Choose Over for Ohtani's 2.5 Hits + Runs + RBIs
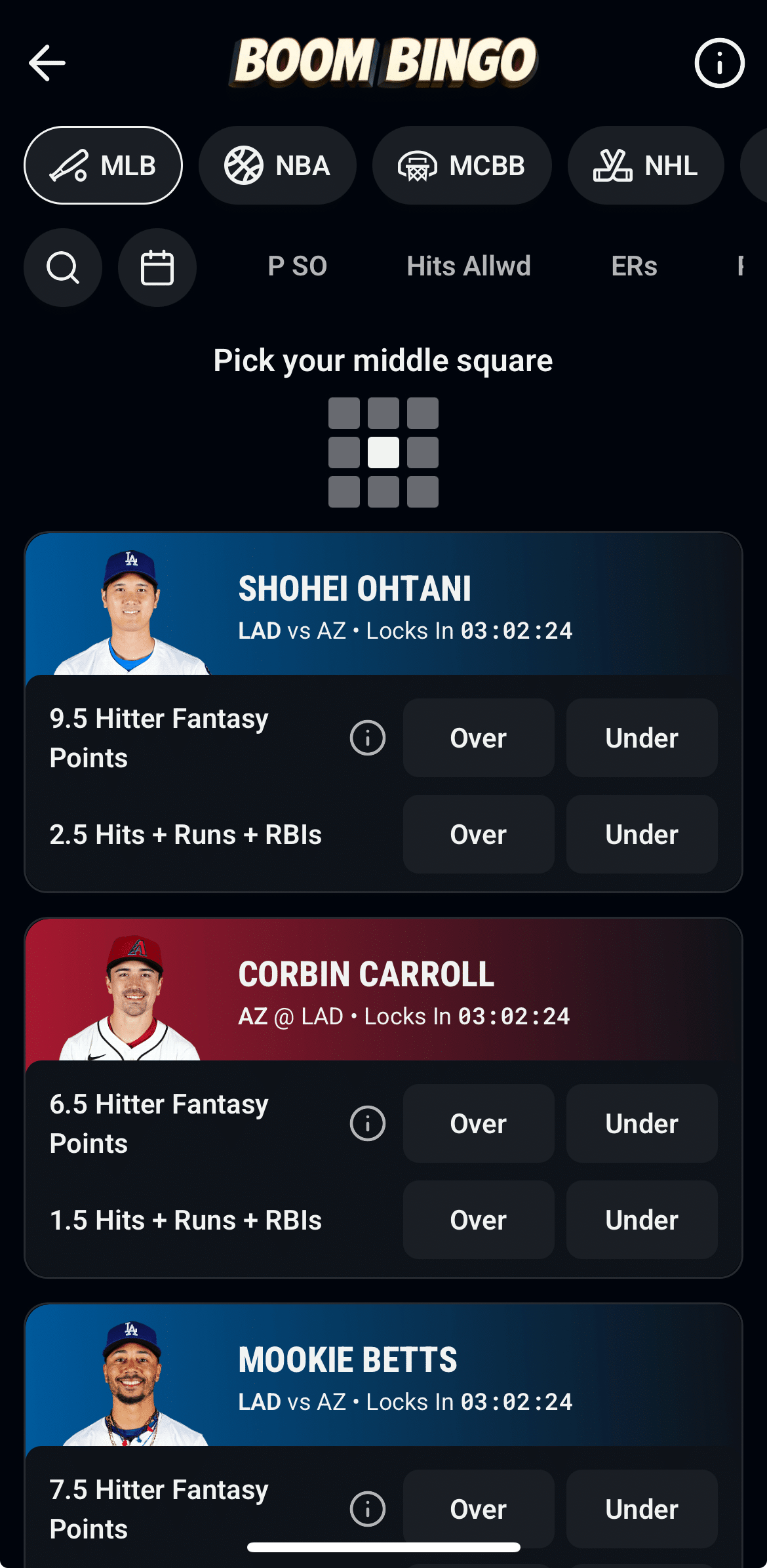 point(479,834)
